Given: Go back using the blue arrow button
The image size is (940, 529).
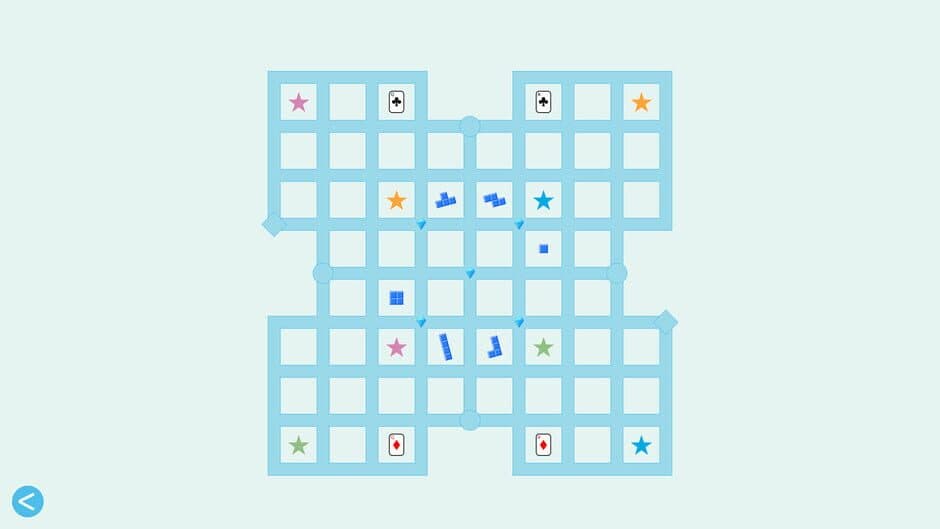Looking at the screenshot, I should pos(27,501).
